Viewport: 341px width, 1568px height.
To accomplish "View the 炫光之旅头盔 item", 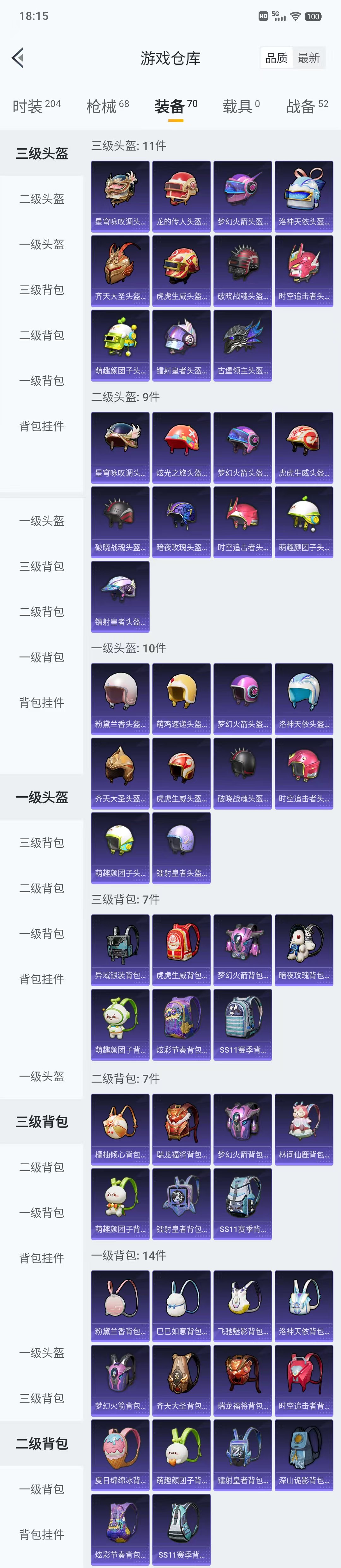I will pos(182,448).
